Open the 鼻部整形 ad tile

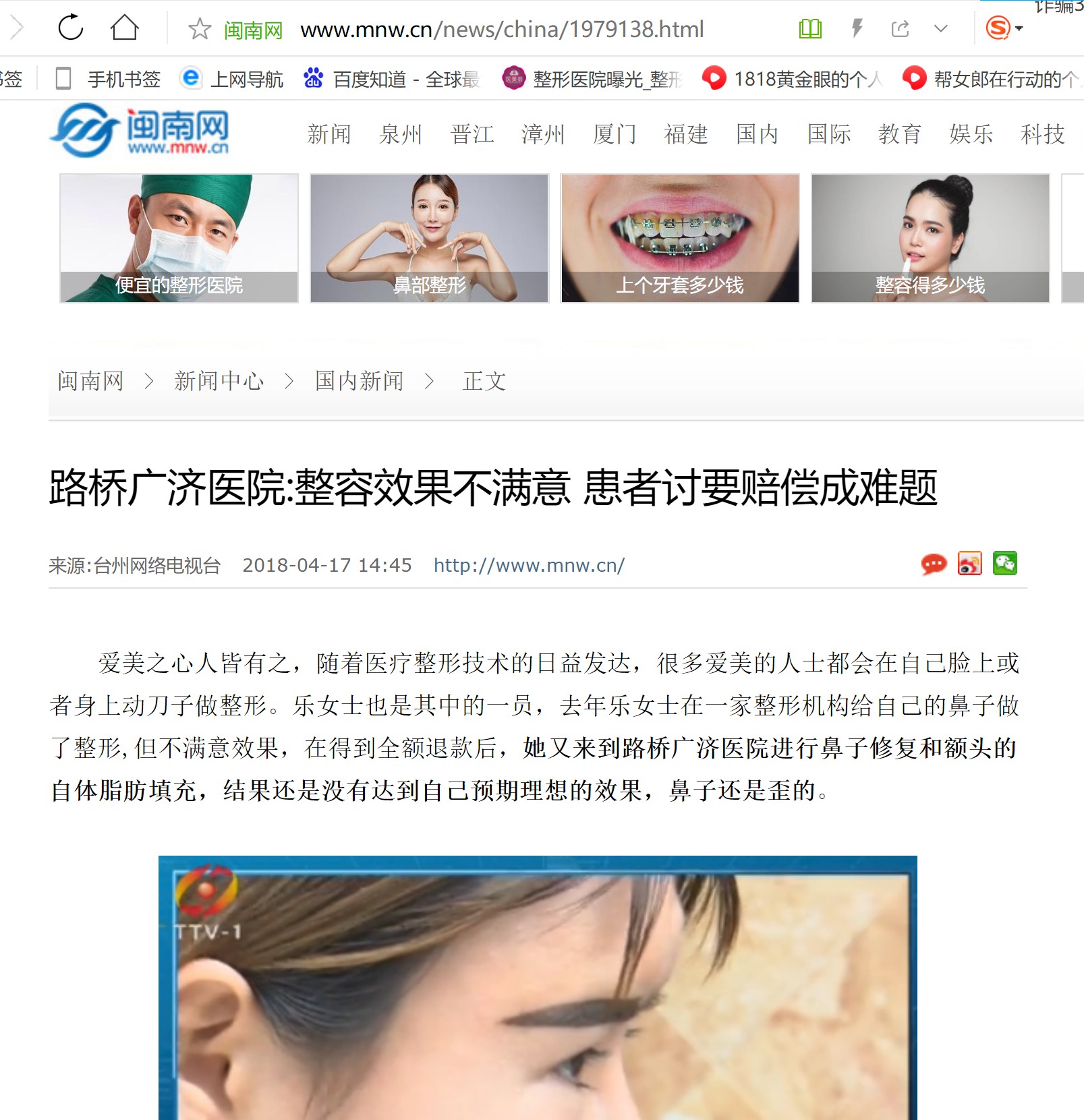(429, 238)
